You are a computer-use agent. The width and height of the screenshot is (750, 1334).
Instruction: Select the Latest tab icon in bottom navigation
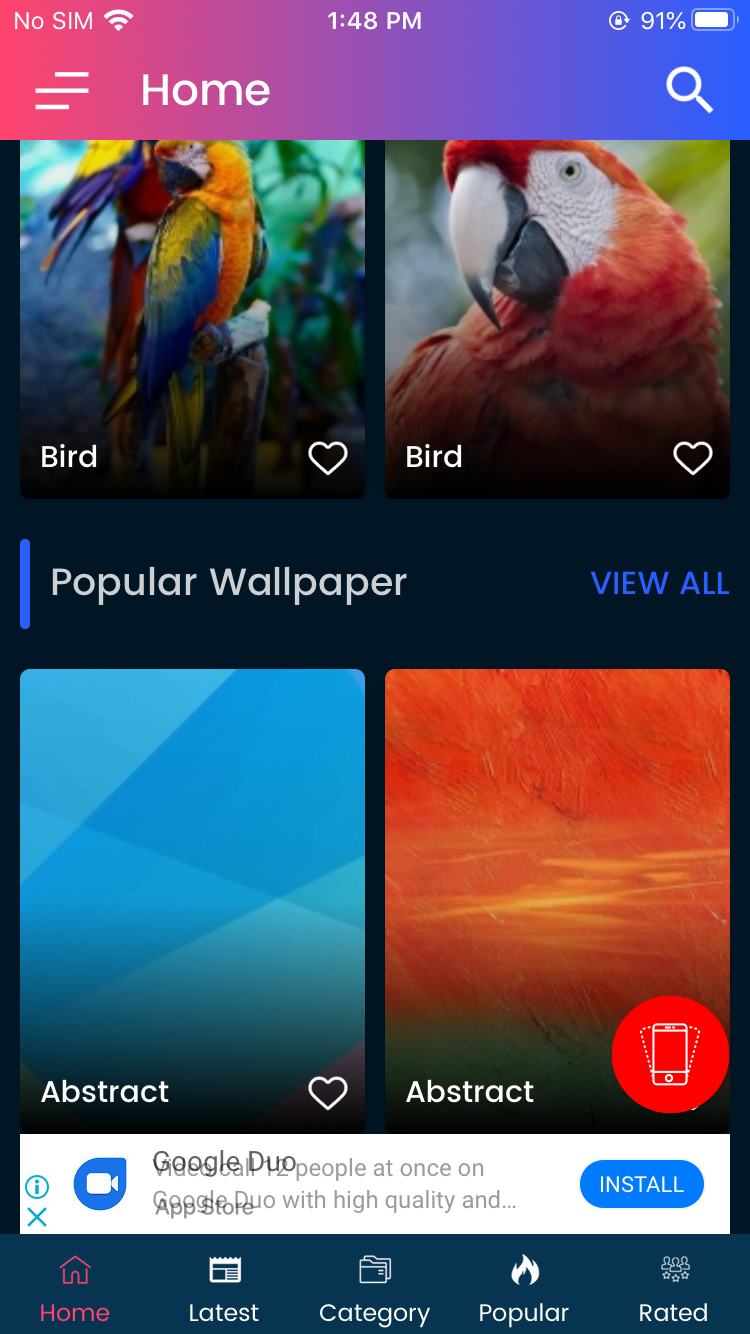tap(223, 1269)
